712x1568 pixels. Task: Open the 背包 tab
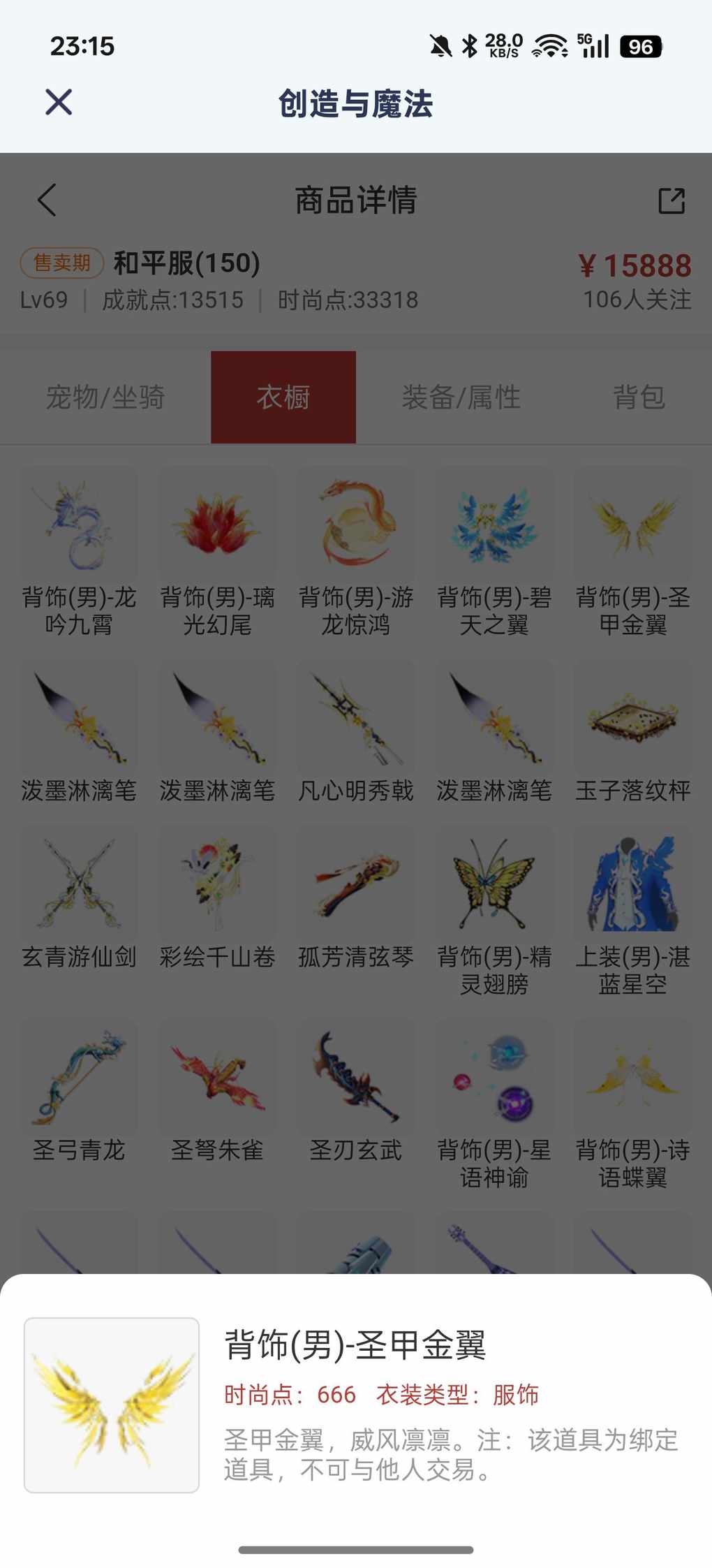[638, 397]
